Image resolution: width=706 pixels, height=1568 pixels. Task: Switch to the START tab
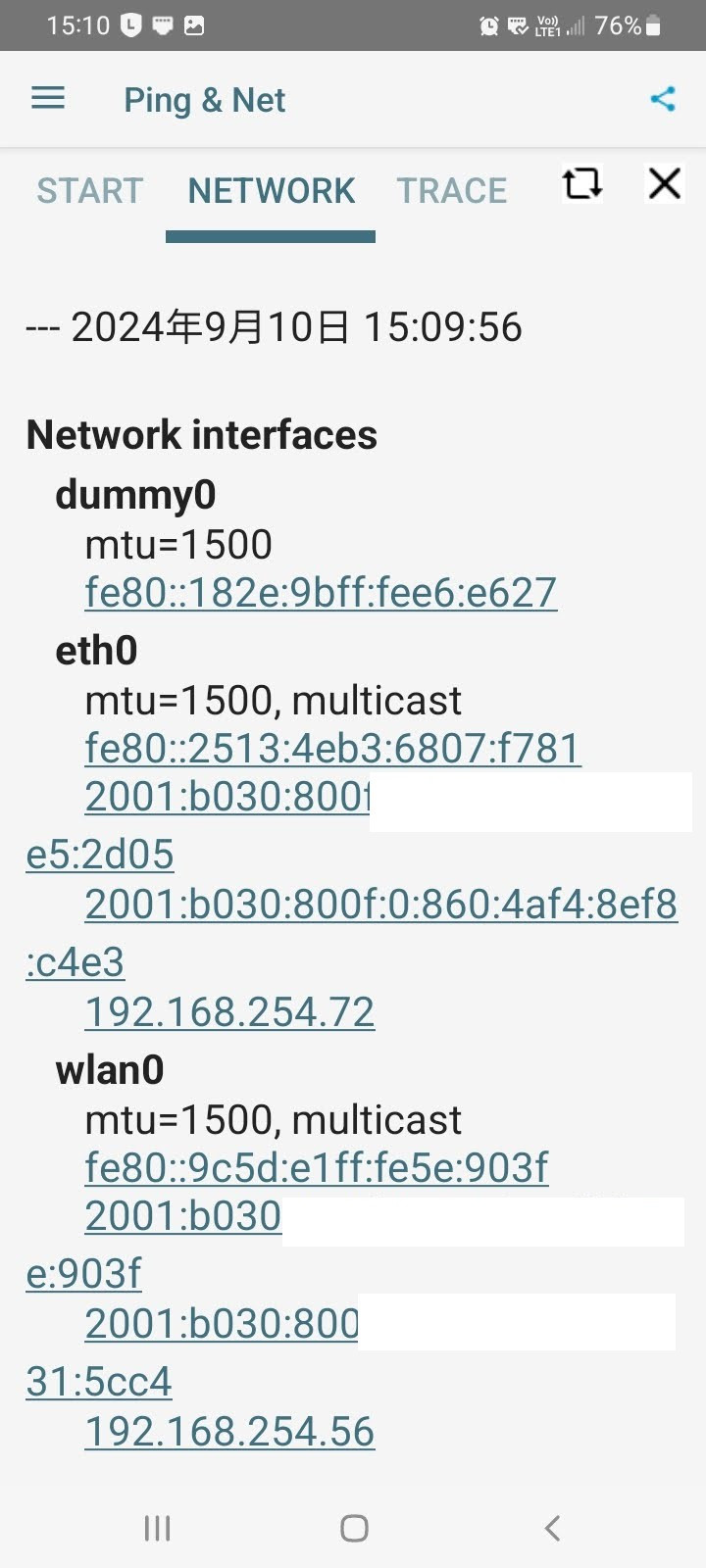pos(90,190)
